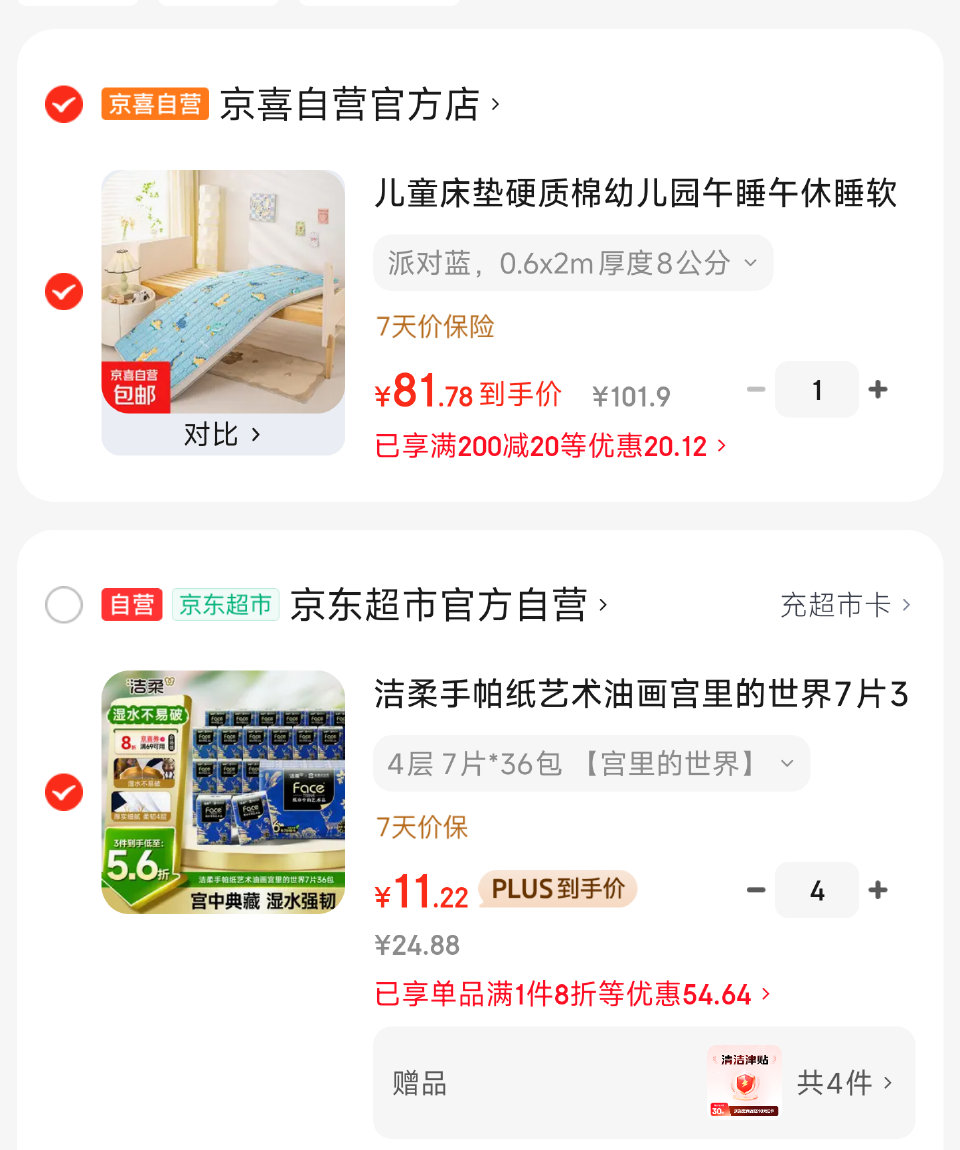
Task: Open the 4层 7片*36包 spec dropdown
Action: (591, 763)
